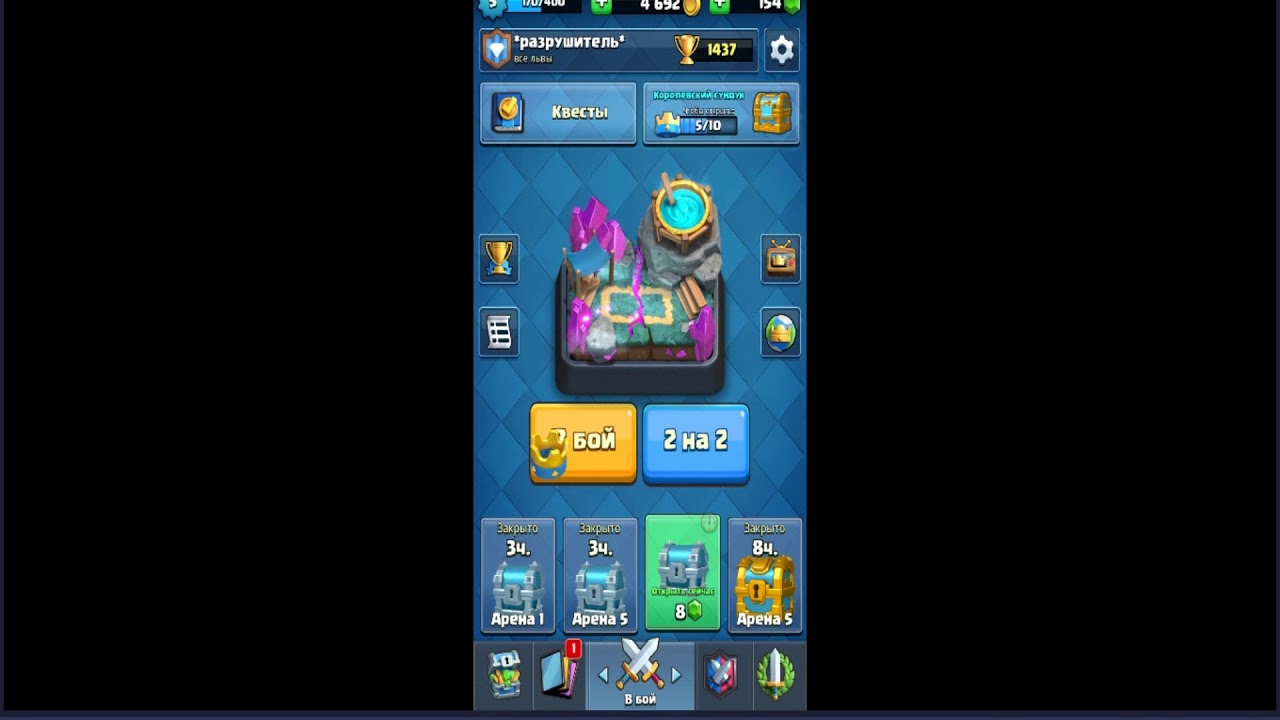Switch to the cards tab
The width and height of the screenshot is (1280, 720).
point(560,674)
